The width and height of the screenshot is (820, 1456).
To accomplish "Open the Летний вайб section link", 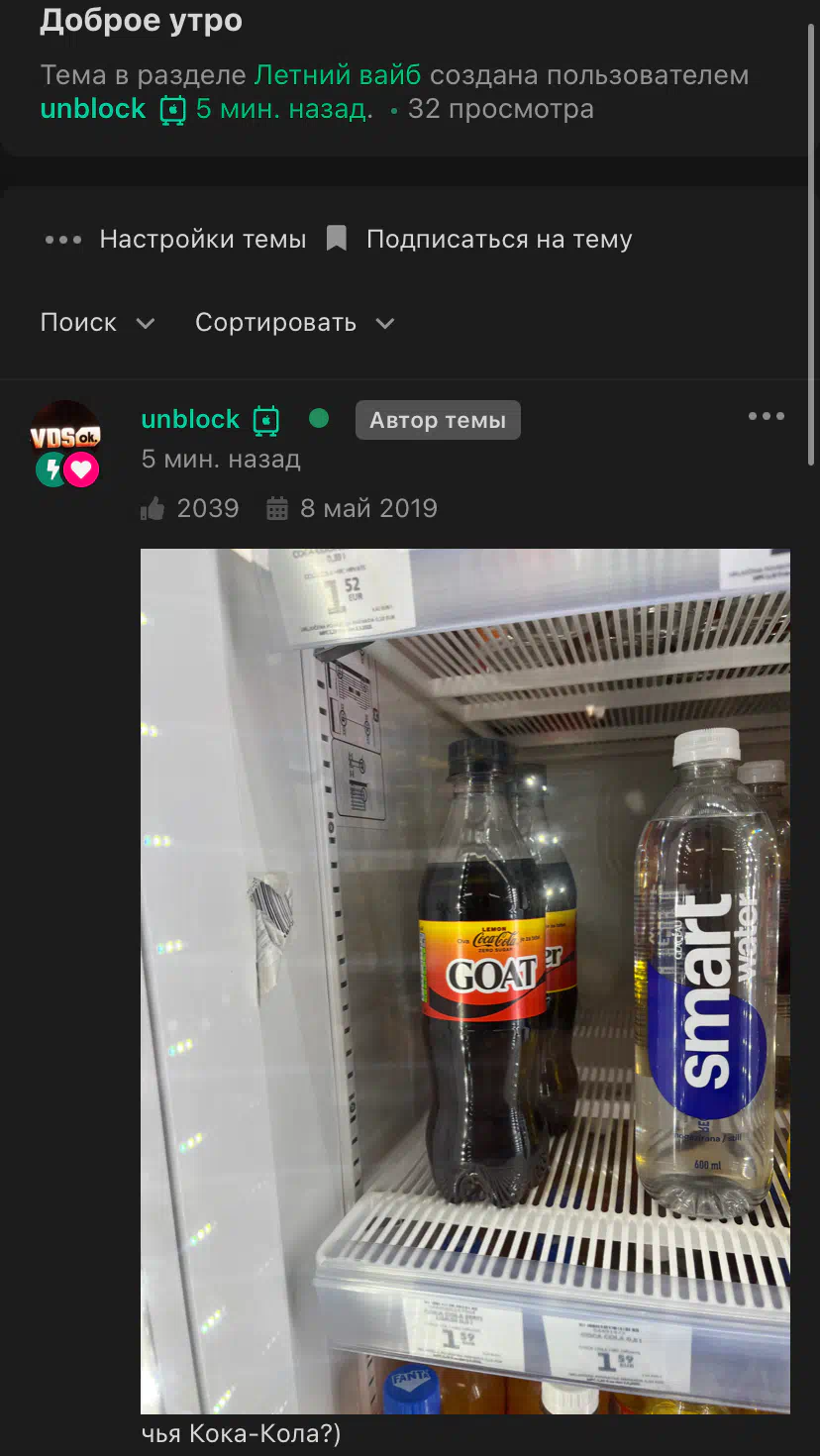I will click(338, 74).
